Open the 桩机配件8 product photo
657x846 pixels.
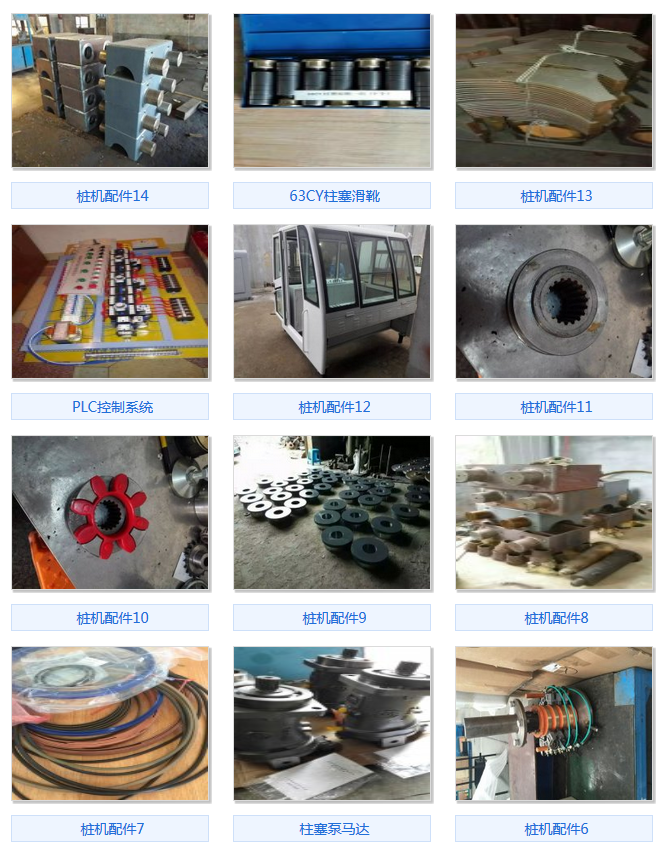[x=554, y=512]
